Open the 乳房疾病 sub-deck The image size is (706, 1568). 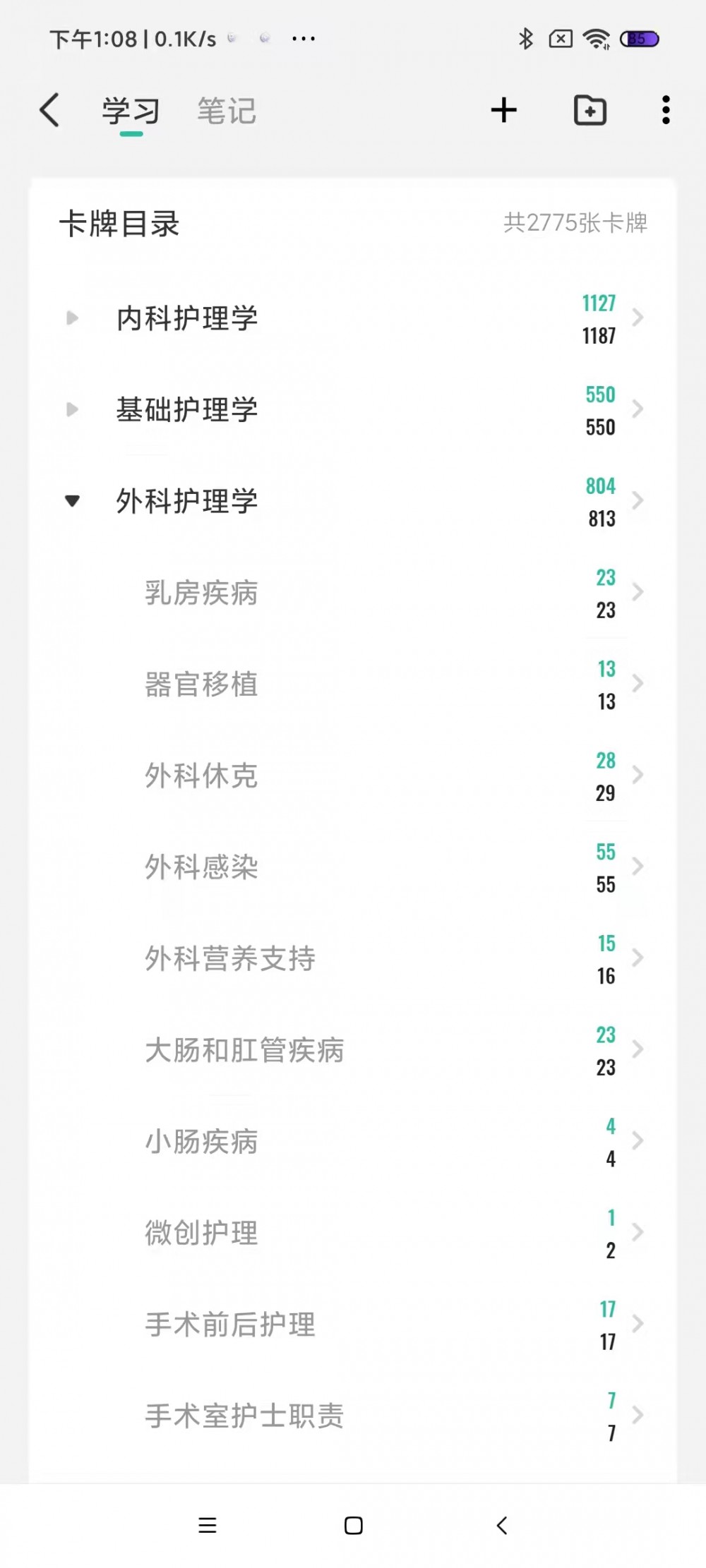click(x=353, y=593)
